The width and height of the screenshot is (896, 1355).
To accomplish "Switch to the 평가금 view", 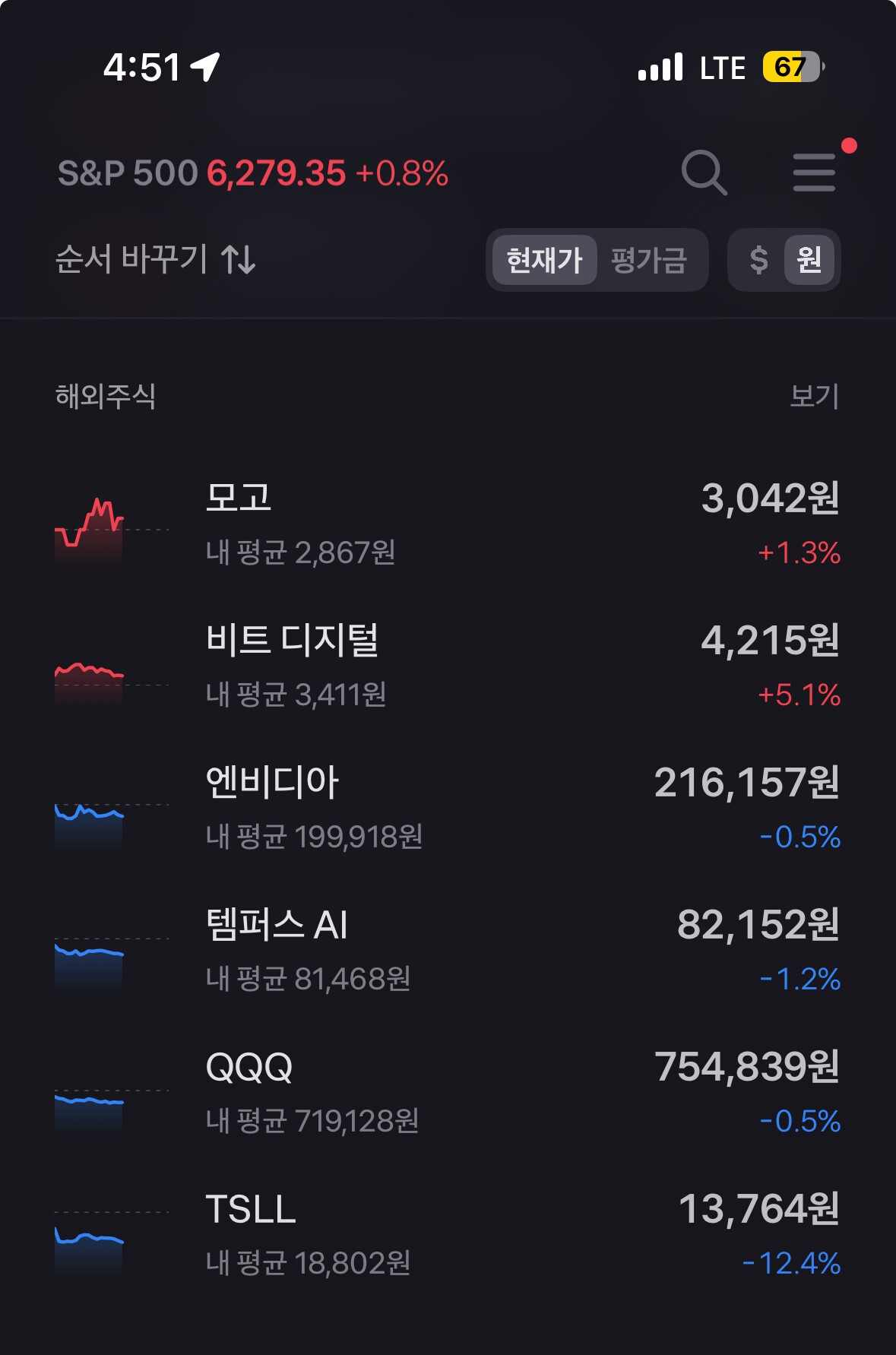I will pyautogui.click(x=649, y=260).
